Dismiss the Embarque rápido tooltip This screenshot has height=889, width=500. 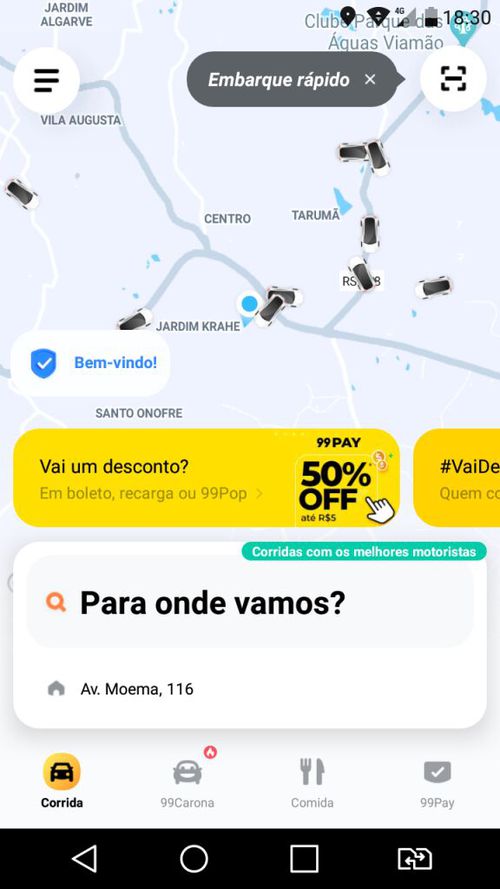point(370,80)
